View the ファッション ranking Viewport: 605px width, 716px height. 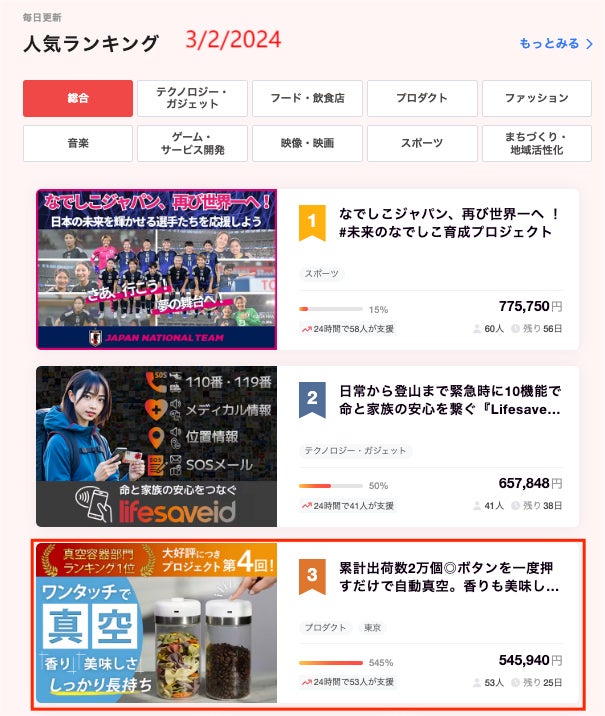537,99
